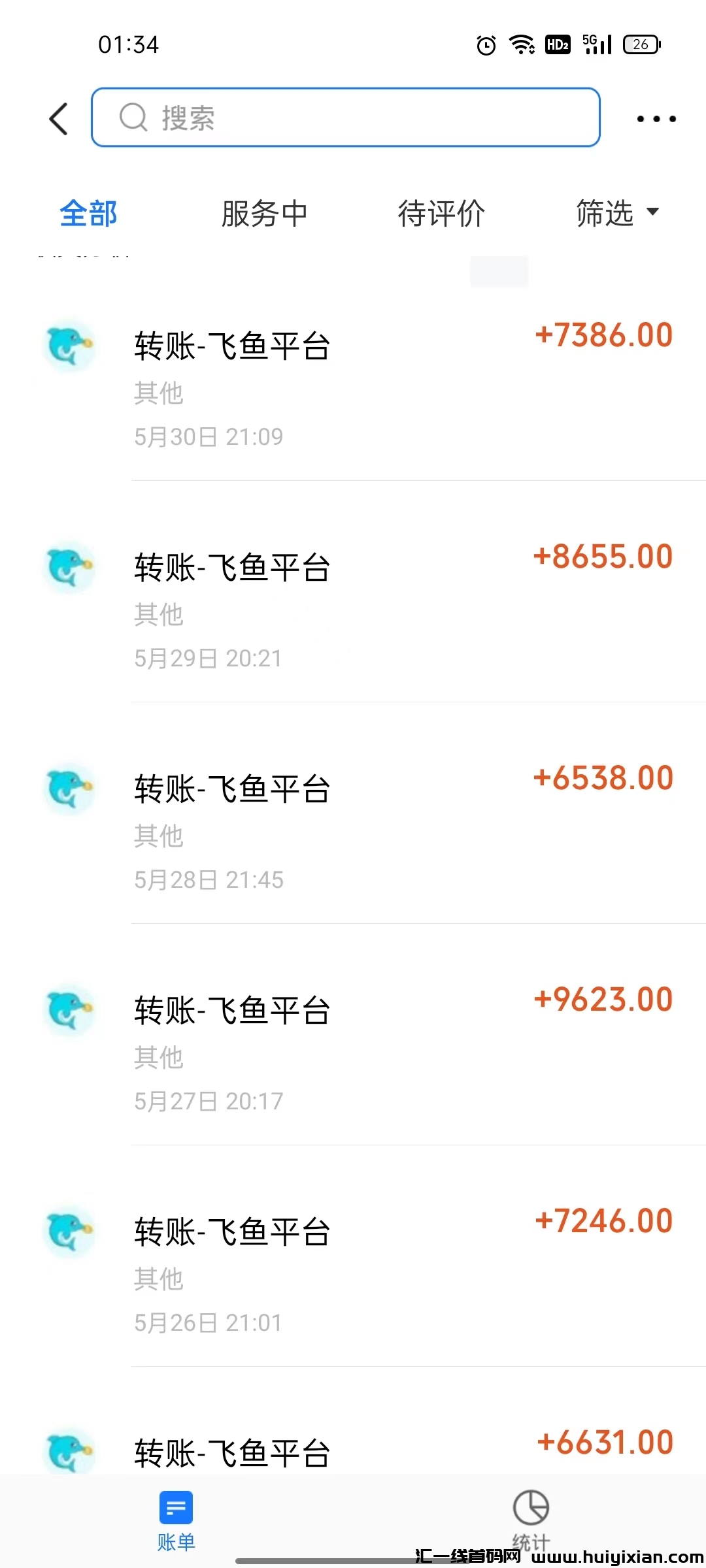The height and width of the screenshot is (1568, 706).
Task: Open the +9623.00 transaction entry
Action: tap(353, 1045)
